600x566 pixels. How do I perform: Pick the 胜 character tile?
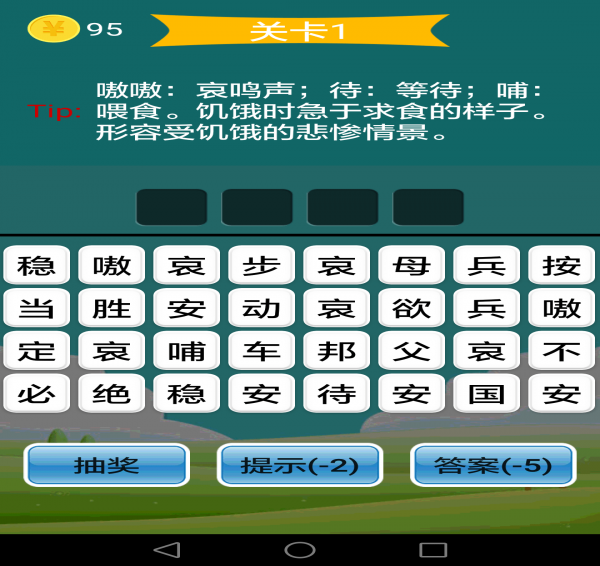point(112,308)
